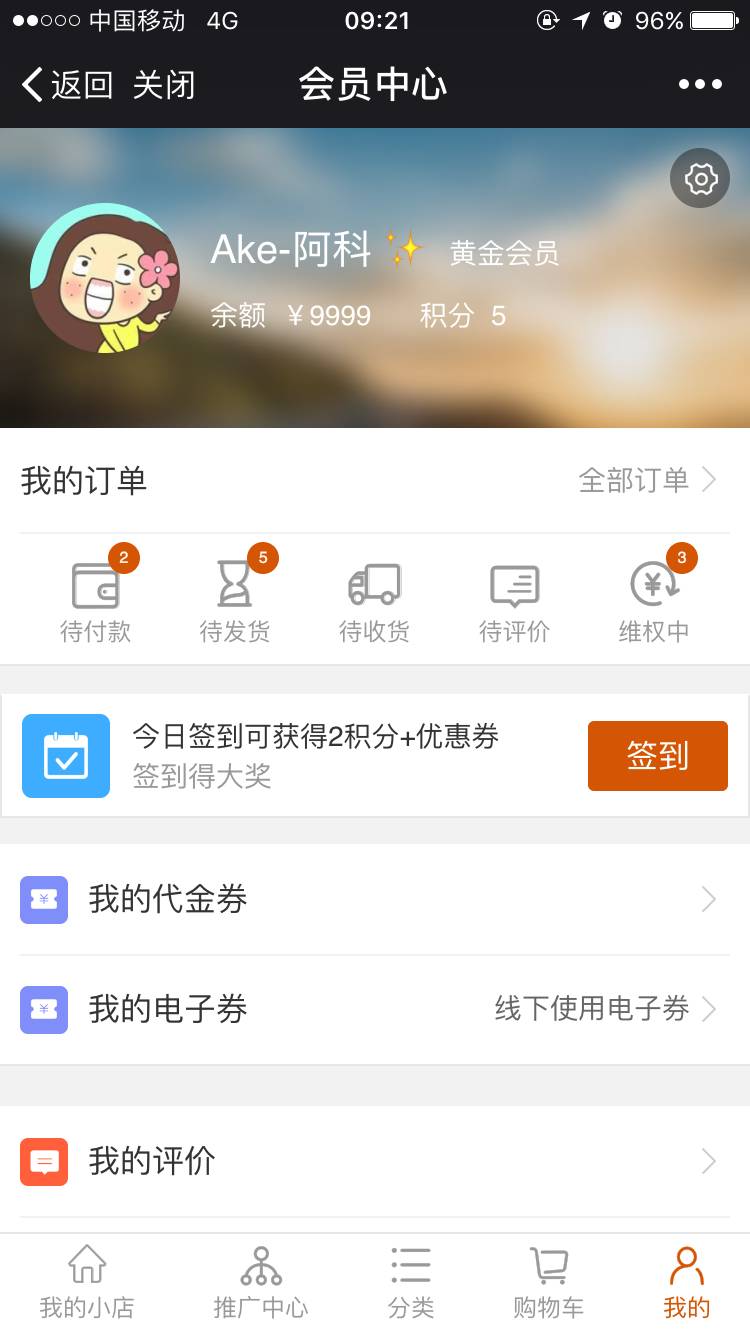The width and height of the screenshot is (750, 1334).
Task: Switch to 分类 categories tab
Action: pos(411,1283)
